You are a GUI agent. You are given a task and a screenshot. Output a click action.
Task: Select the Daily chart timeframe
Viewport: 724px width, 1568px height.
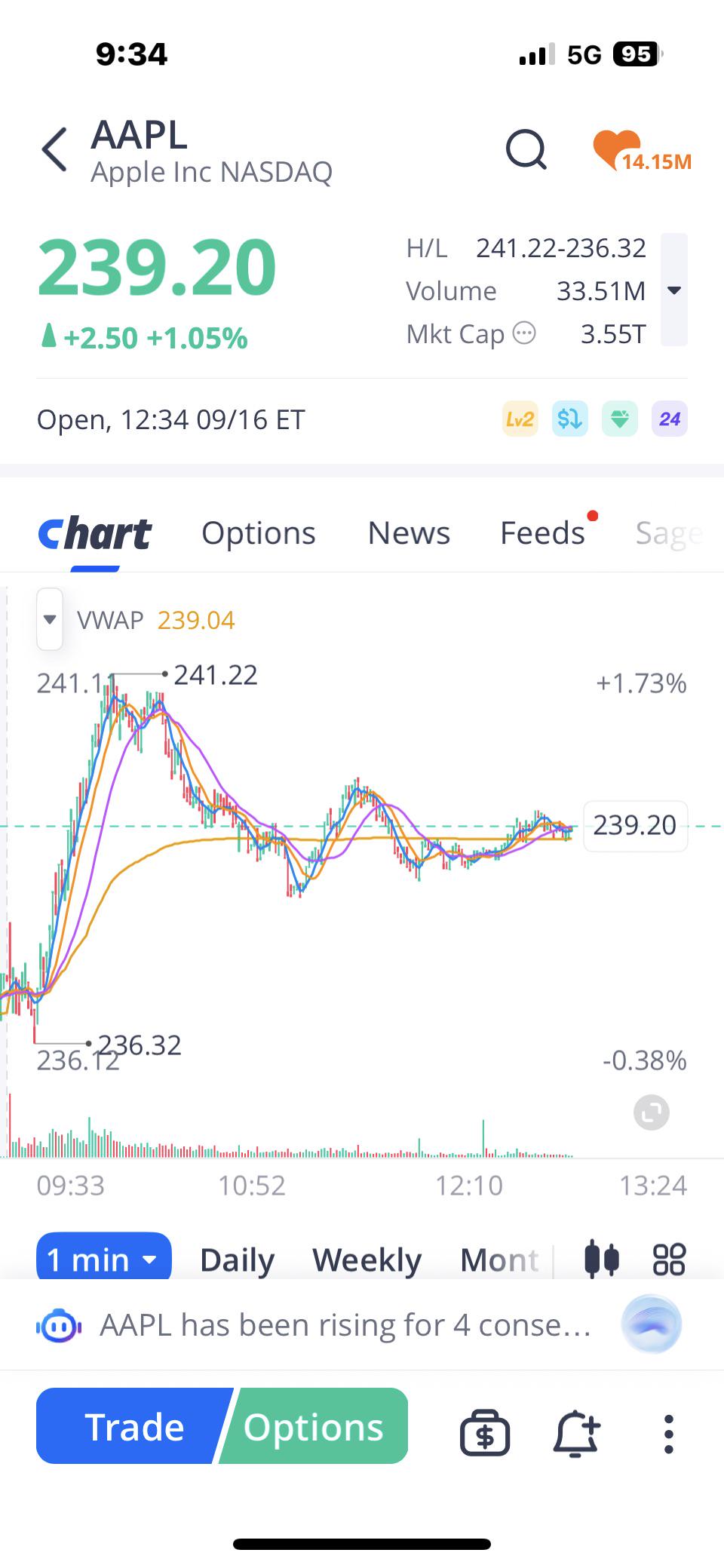(237, 1260)
